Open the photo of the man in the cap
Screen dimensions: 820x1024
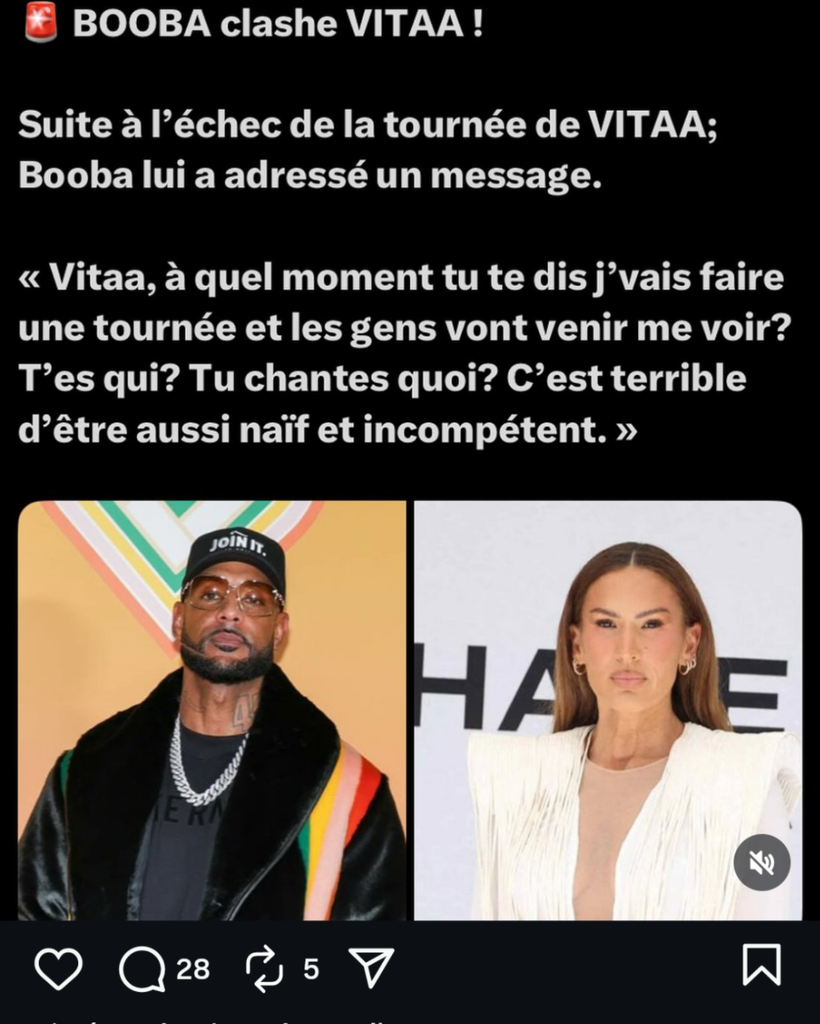click(212, 710)
